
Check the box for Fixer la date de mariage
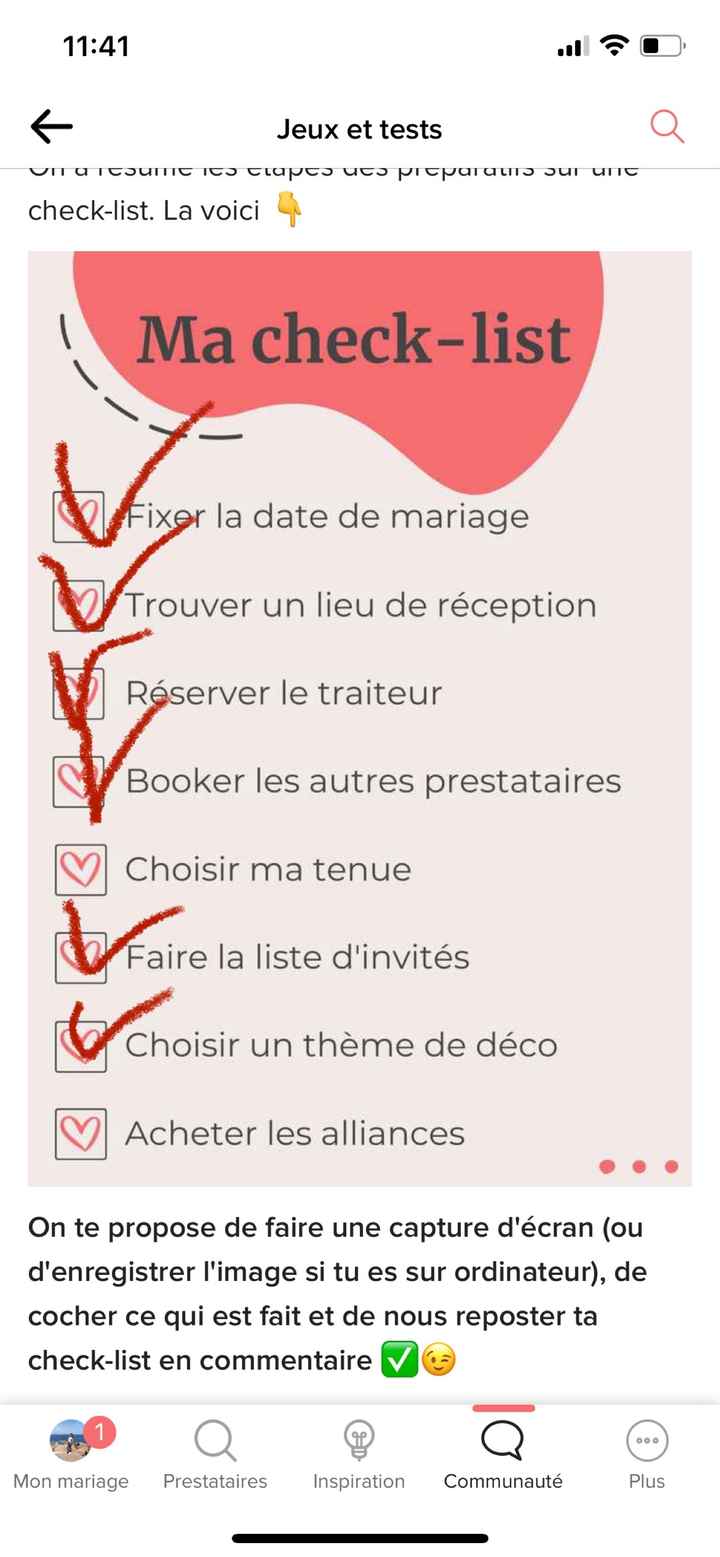point(81,516)
